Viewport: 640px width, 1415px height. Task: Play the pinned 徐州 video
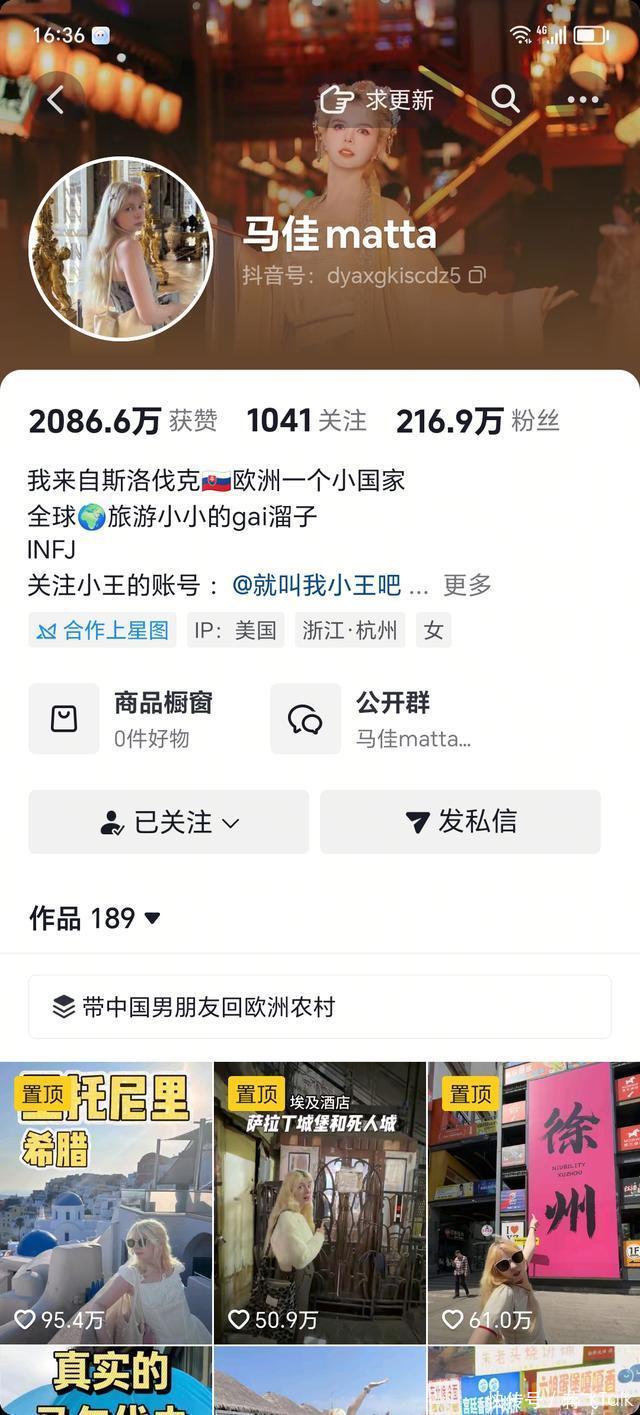[x=534, y=1202]
